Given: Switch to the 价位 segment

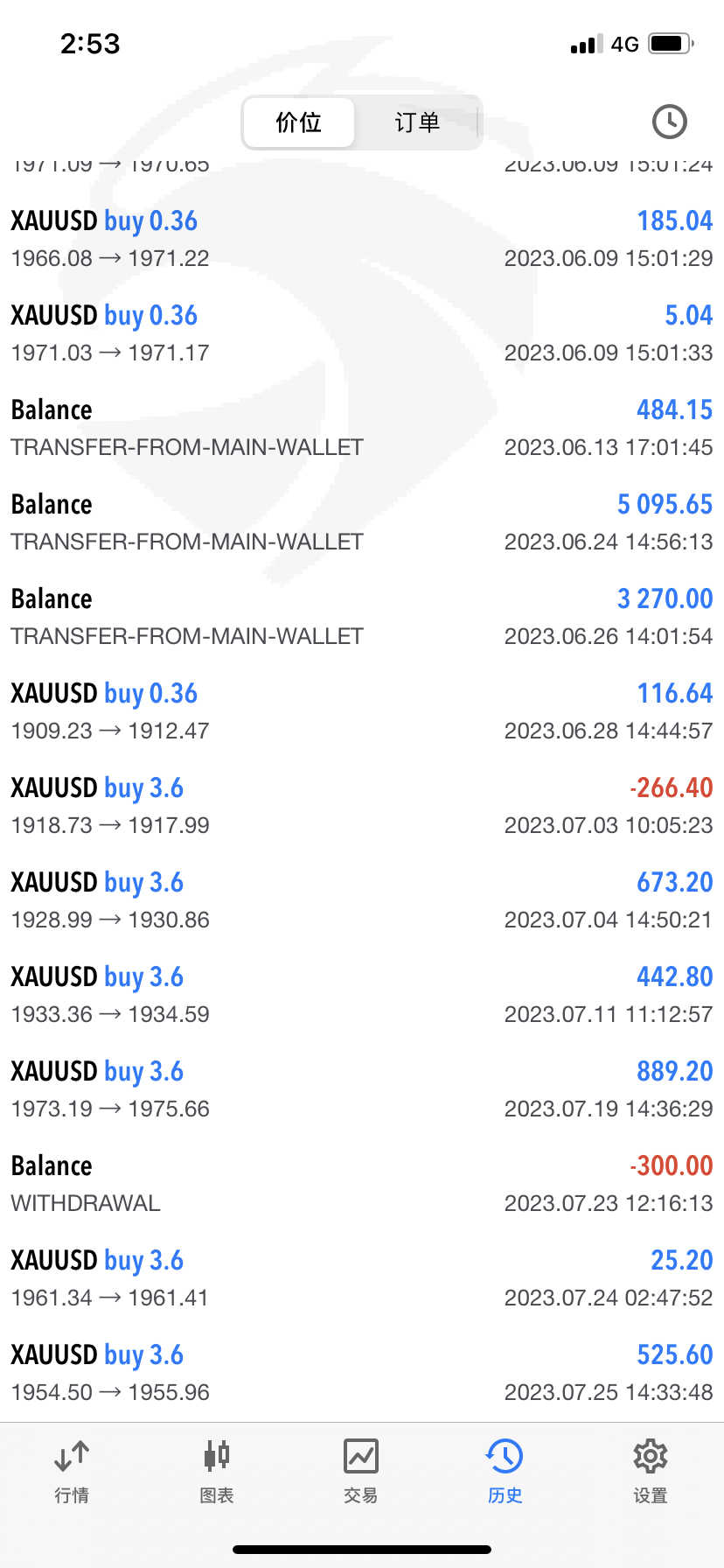Looking at the screenshot, I should tap(299, 122).
